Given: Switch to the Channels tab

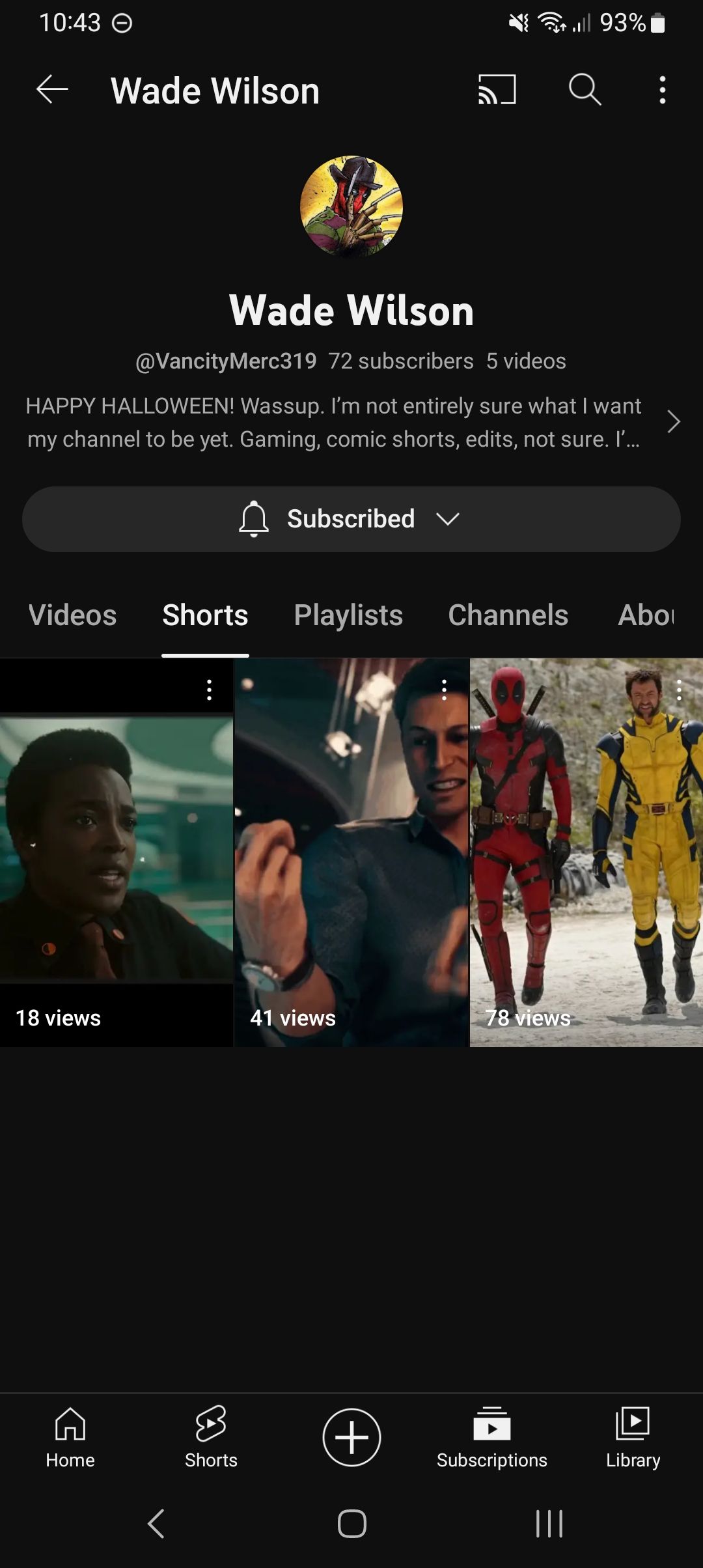Looking at the screenshot, I should click(x=508, y=615).
